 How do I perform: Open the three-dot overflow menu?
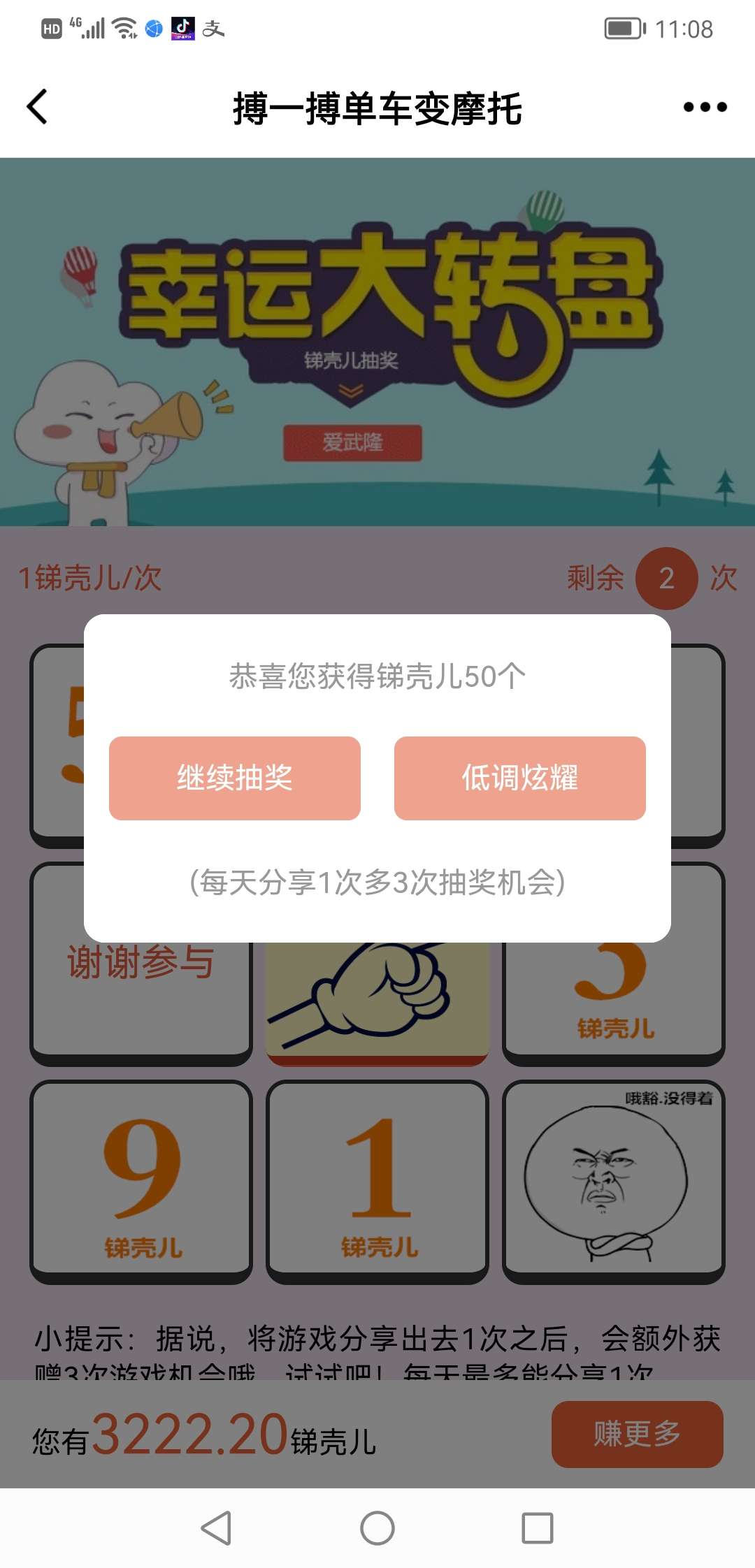[705, 107]
